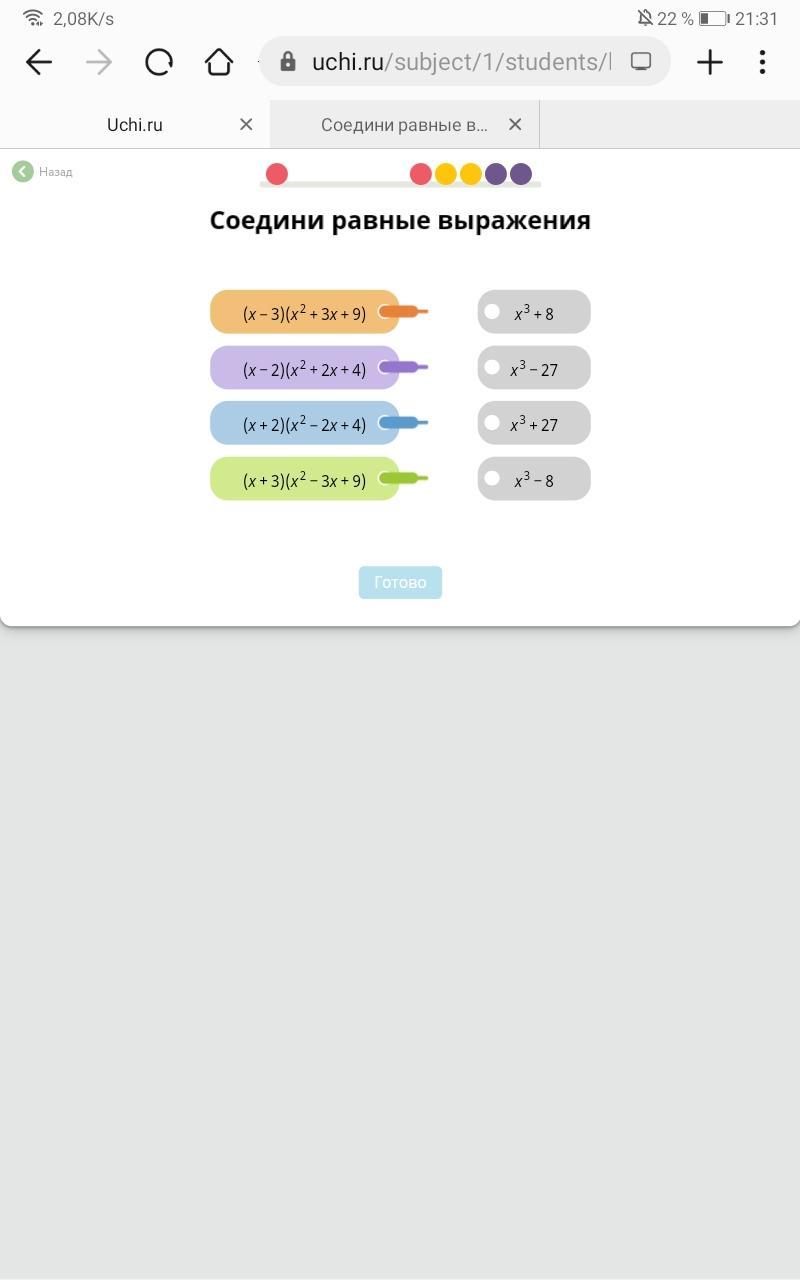Choose the x³ + 27 answer socket
Screen dimensions: 800x1280
[534, 423]
